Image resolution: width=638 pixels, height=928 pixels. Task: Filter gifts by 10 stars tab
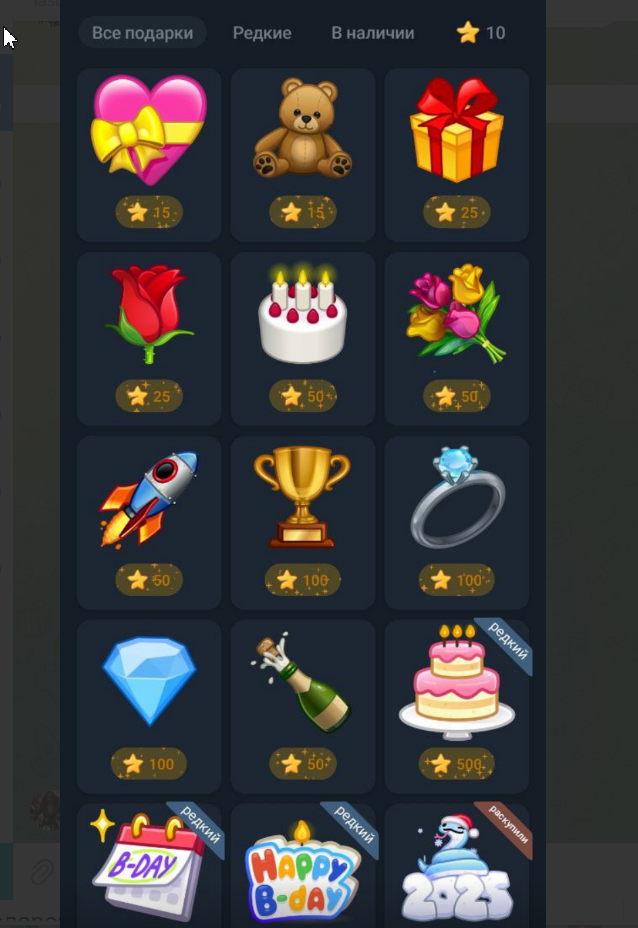[481, 33]
